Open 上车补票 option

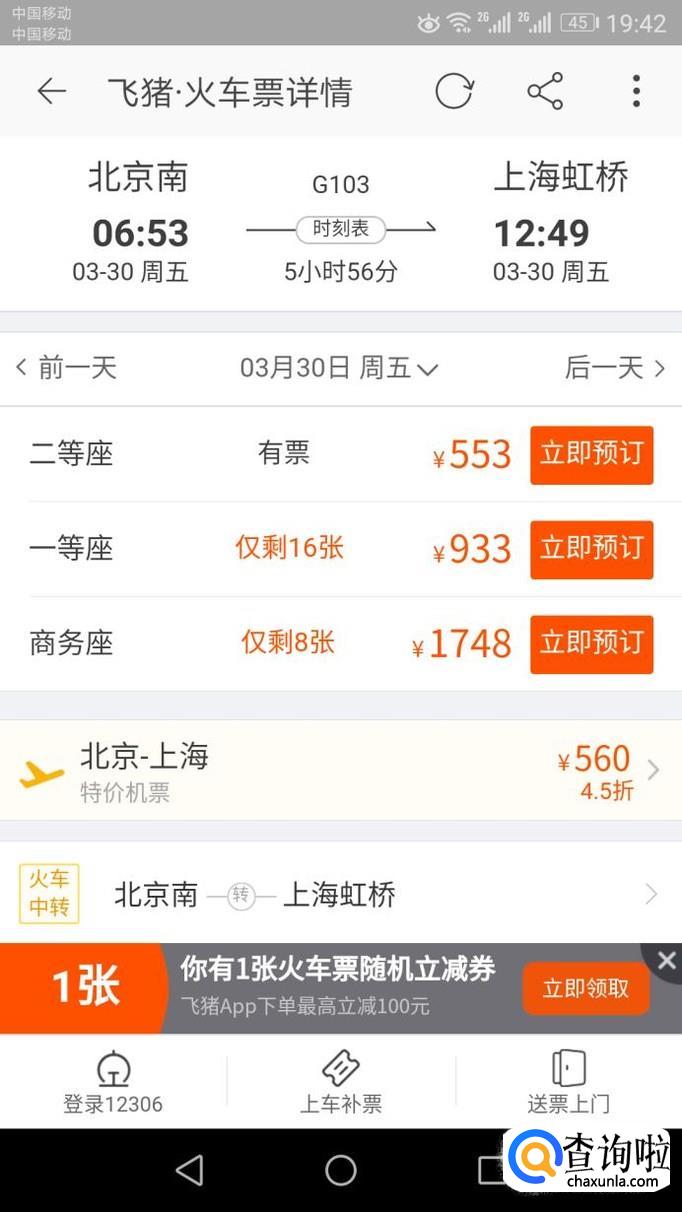[341, 1082]
